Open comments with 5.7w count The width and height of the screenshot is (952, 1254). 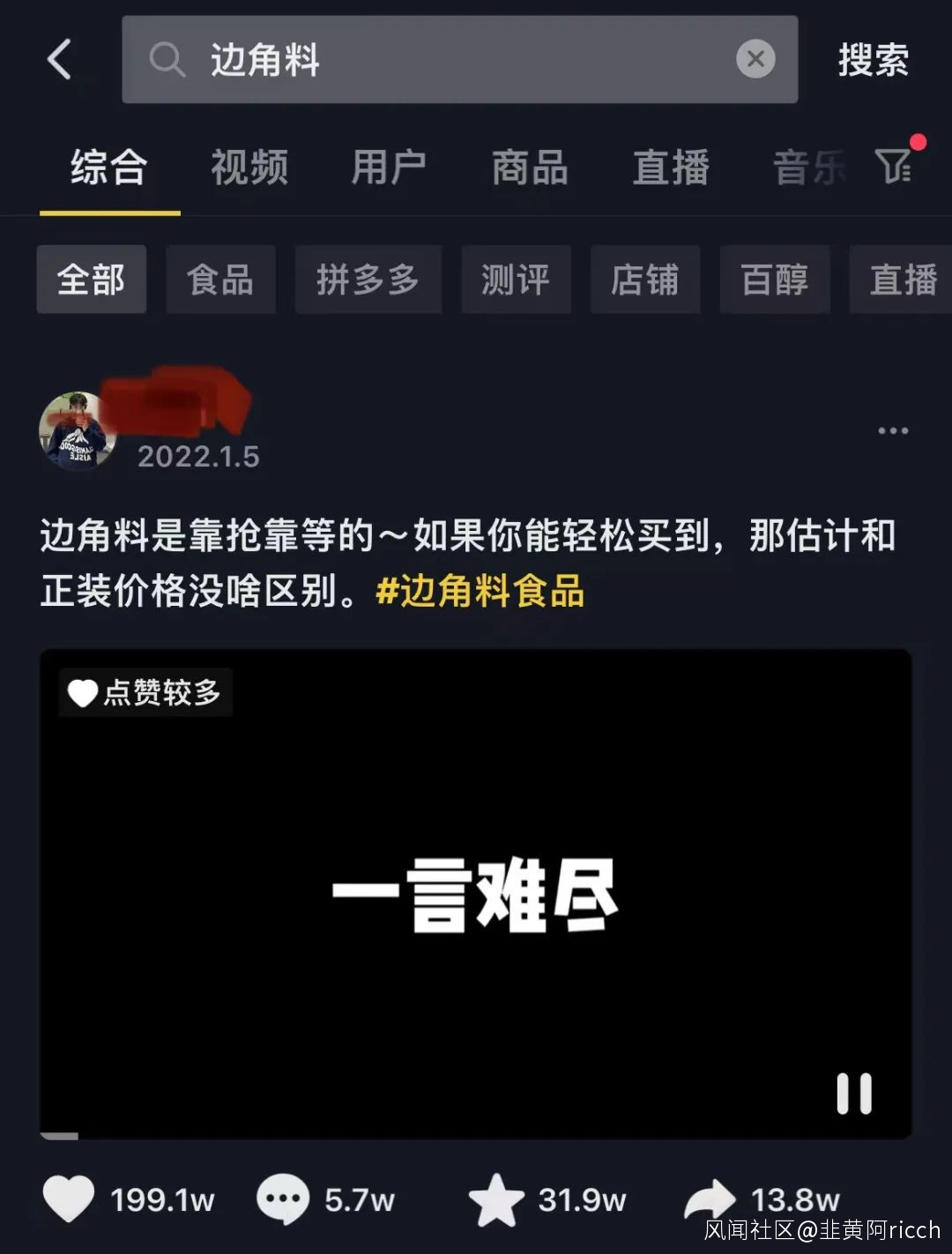(283, 1199)
